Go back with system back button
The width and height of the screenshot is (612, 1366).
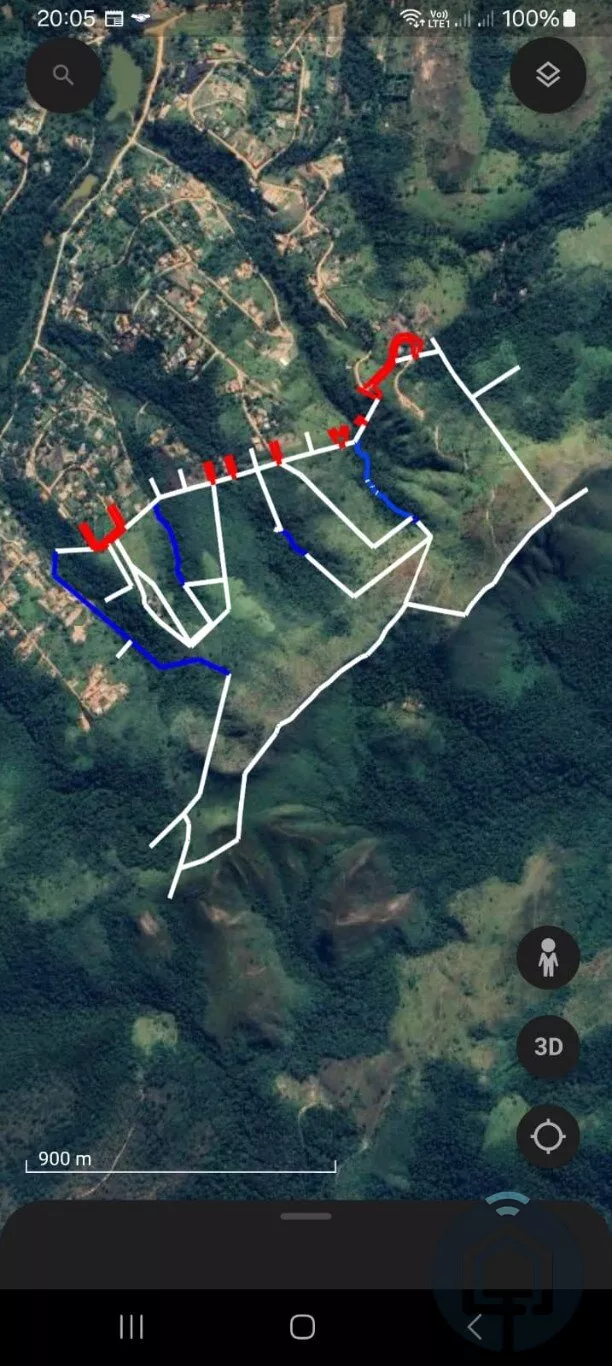475,1327
